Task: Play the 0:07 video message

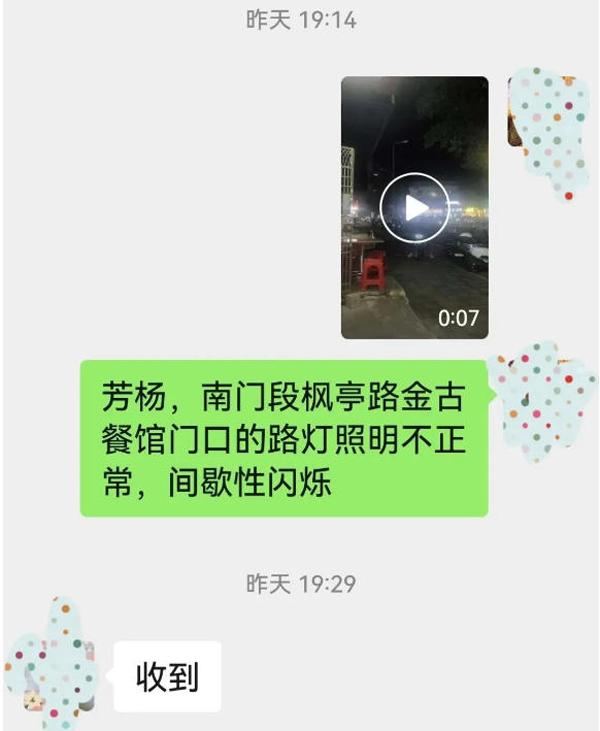Action: click(x=414, y=207)
